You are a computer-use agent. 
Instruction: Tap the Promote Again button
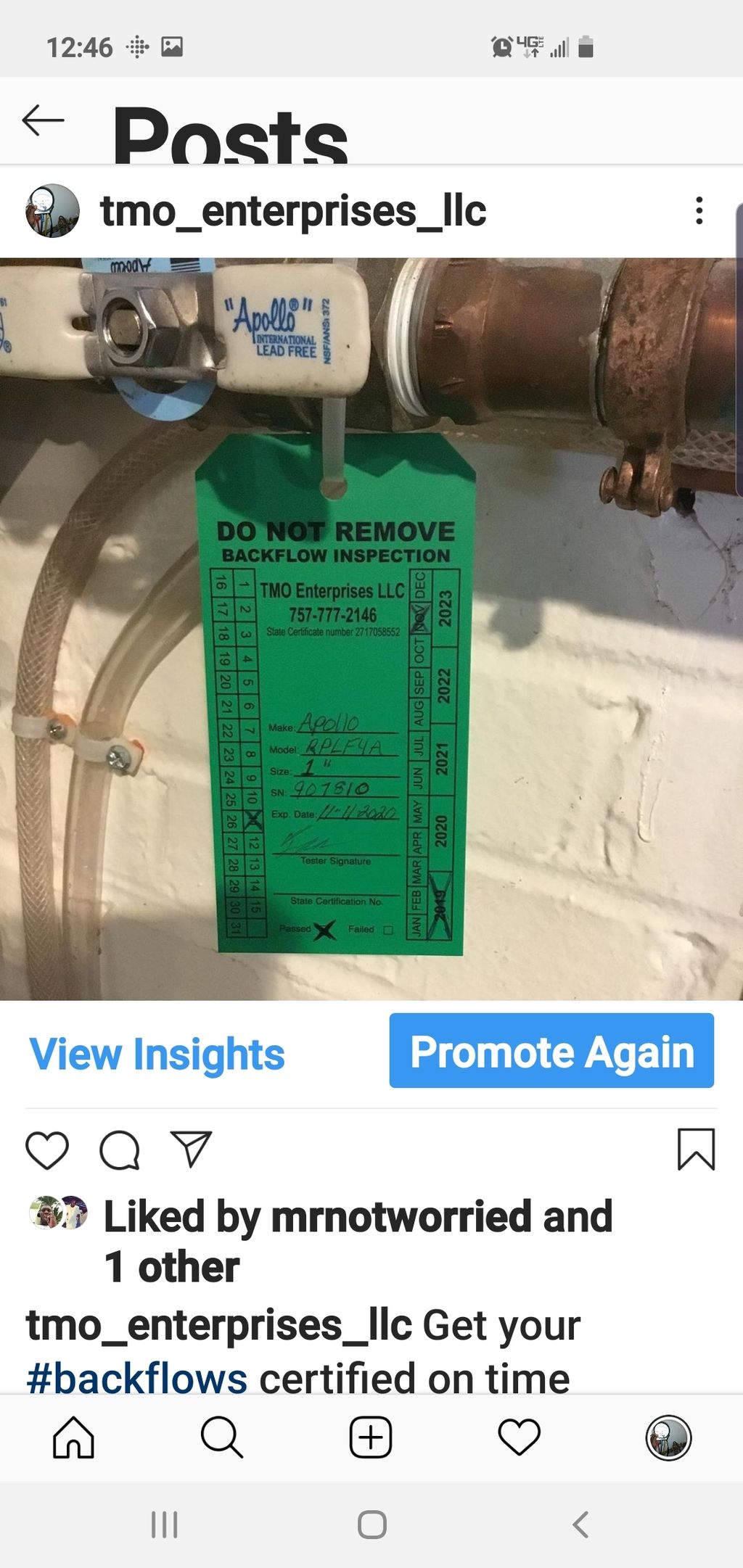coord(551,1051)
